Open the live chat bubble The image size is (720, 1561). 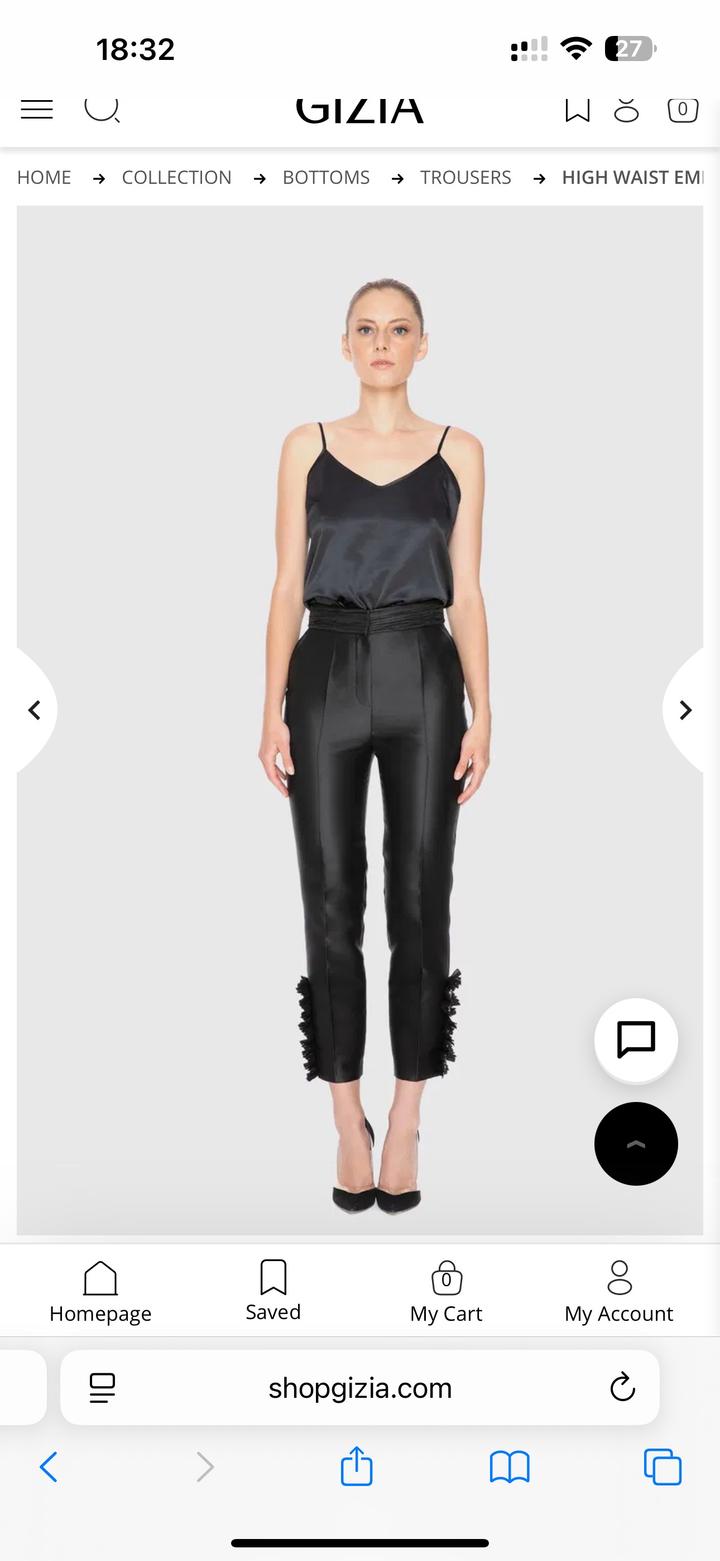coord(636,1040)
